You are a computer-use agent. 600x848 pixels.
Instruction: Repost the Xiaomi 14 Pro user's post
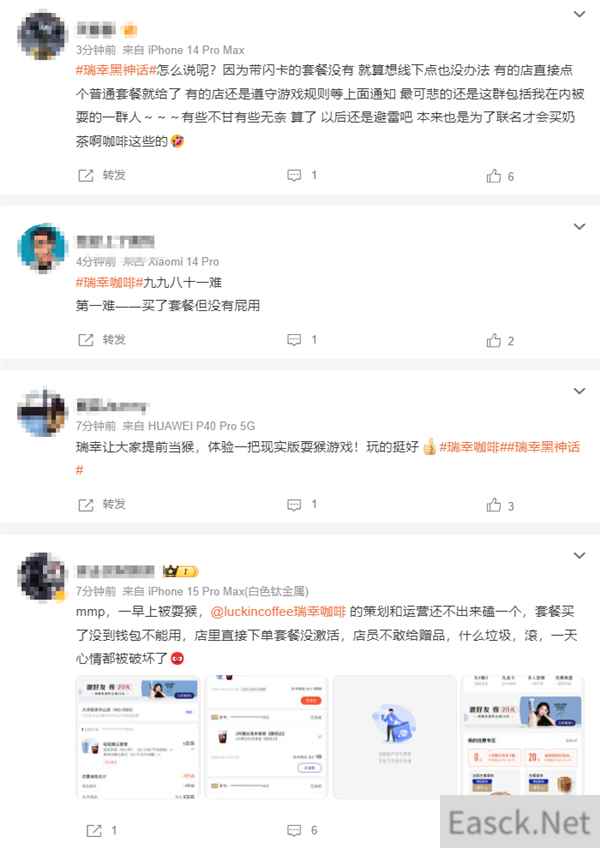click(x=102, y=340)
